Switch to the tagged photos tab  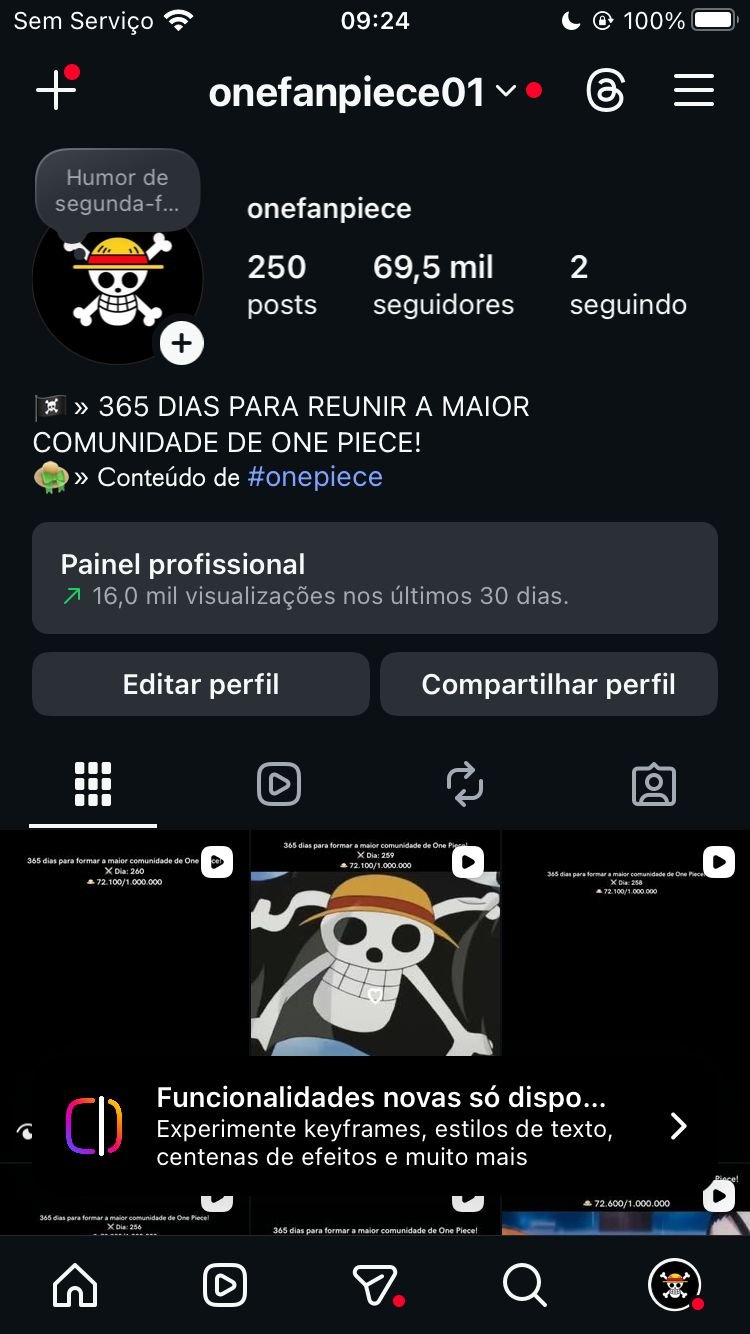coord(654,784)
